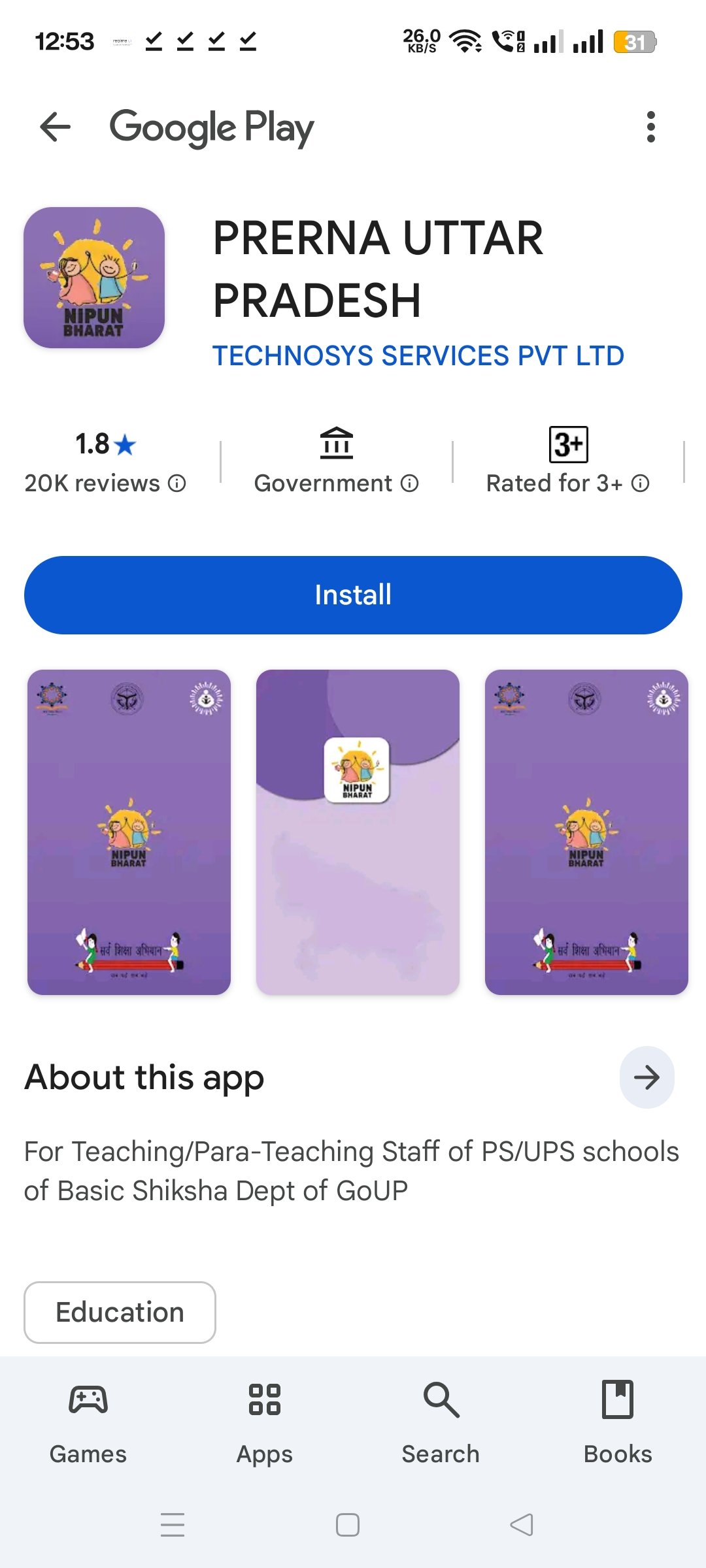Install PRERNA UTTAR PRADESH app
Viewport: 706px width, 1568px height.
[353, 595]
